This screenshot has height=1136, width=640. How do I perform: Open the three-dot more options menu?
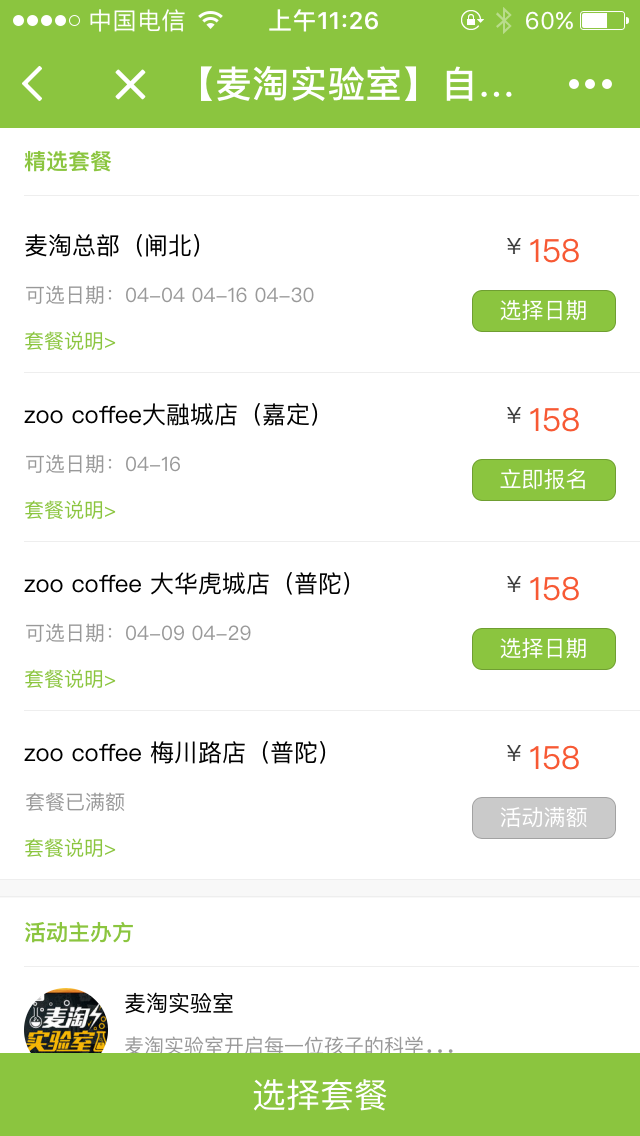tap(590, 84)
